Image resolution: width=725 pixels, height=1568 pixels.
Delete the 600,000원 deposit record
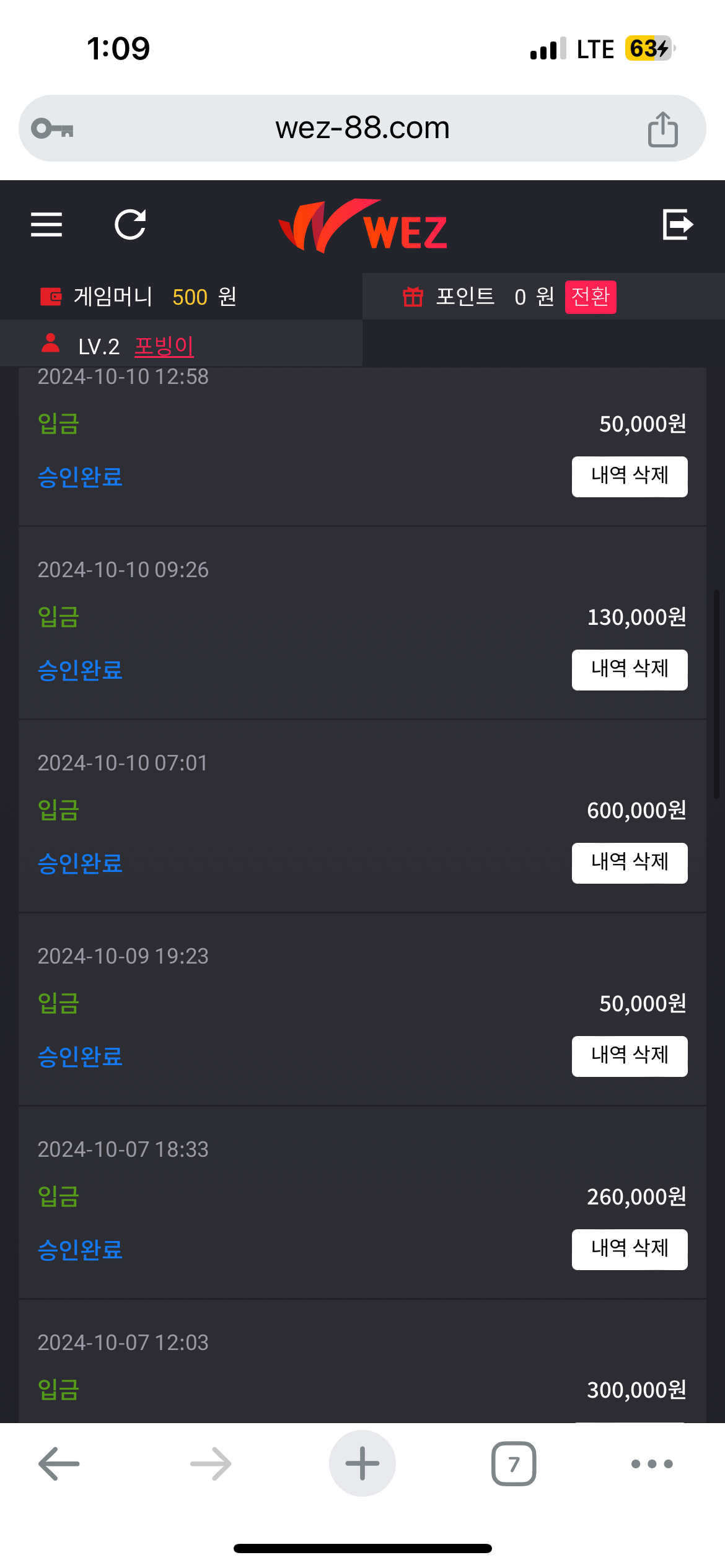coord(629,863)
